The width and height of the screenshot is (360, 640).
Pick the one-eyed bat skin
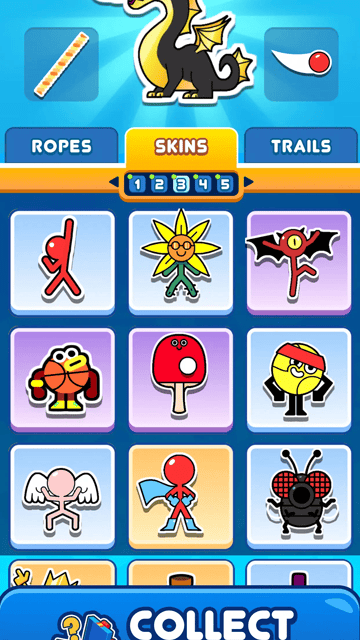(299, 263)
